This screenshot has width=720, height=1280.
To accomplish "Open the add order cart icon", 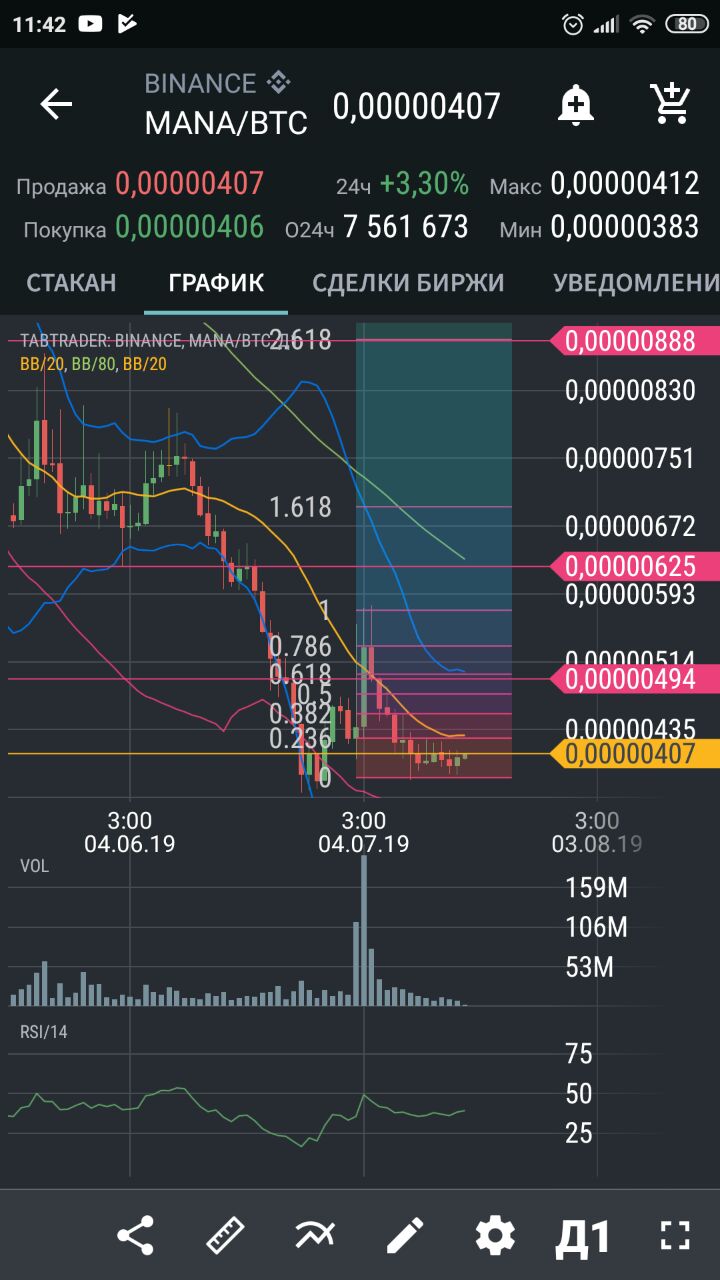I will click(x=669, y=103).
